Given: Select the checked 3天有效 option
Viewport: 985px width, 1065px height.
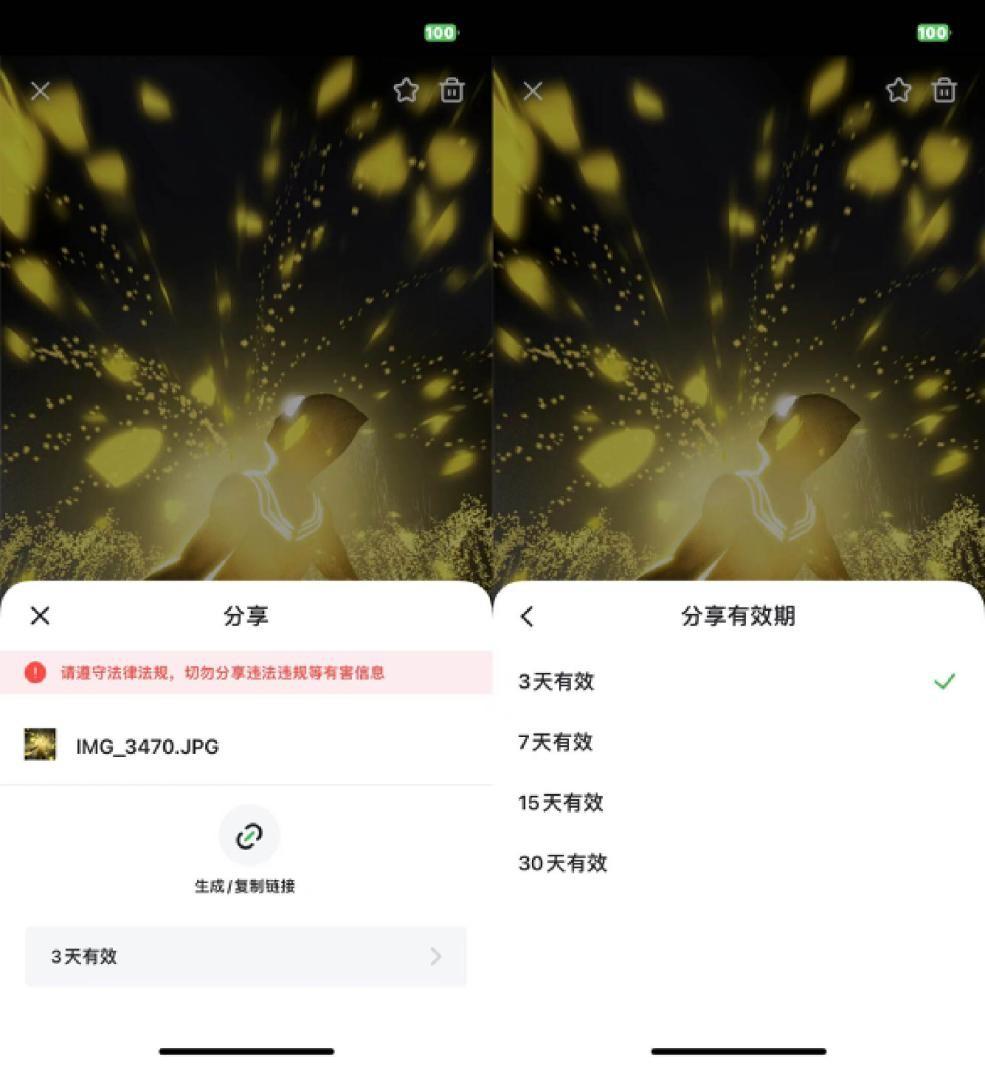Looking at the screenshot, I should (x=557, y=682).
